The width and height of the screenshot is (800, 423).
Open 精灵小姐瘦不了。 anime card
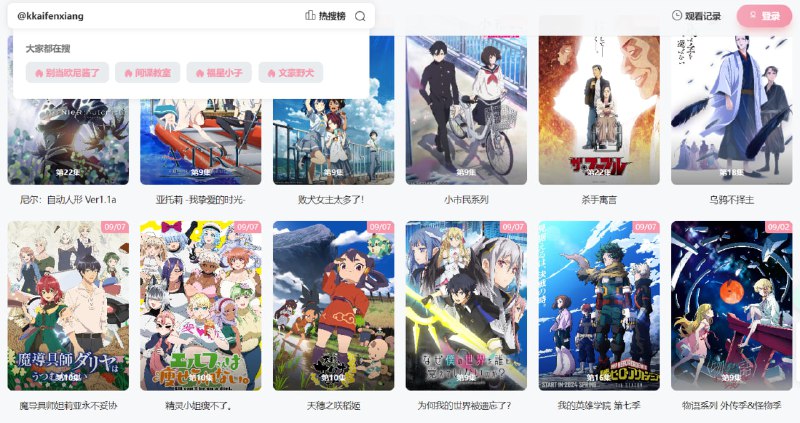pos(200,305)
